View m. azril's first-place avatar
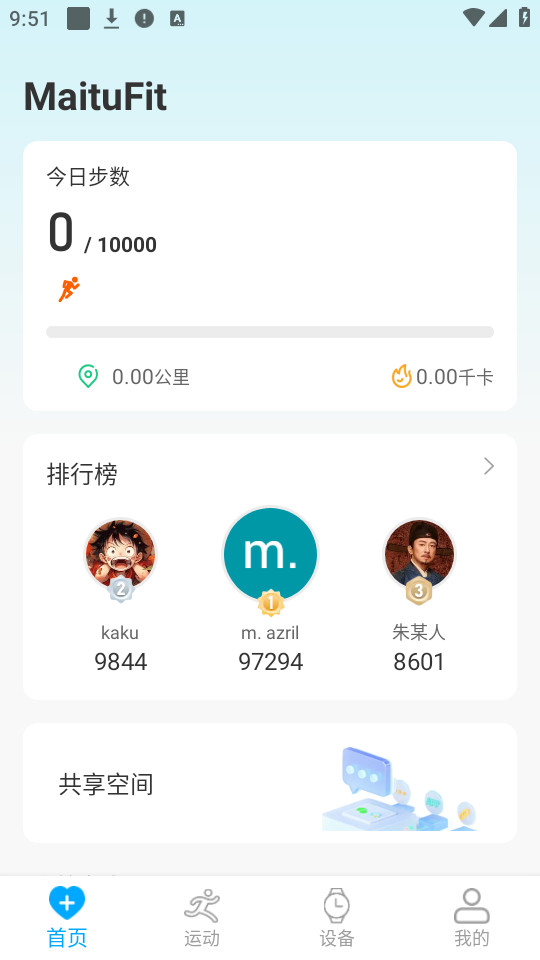Image resolution: width=540 pixels, height=960 pixels. tap(270, 554)
